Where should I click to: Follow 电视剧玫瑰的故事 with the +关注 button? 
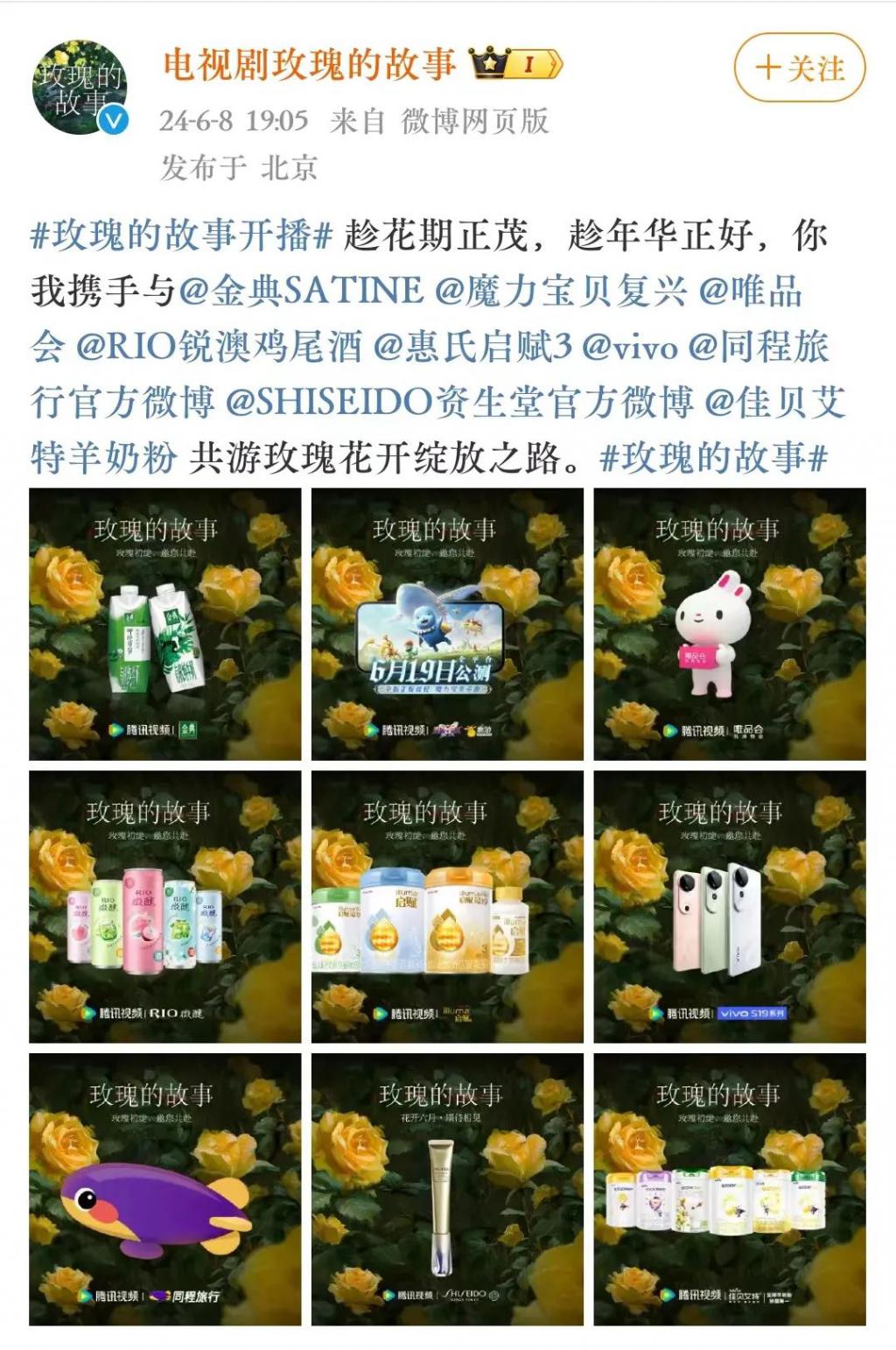point(800,68)
